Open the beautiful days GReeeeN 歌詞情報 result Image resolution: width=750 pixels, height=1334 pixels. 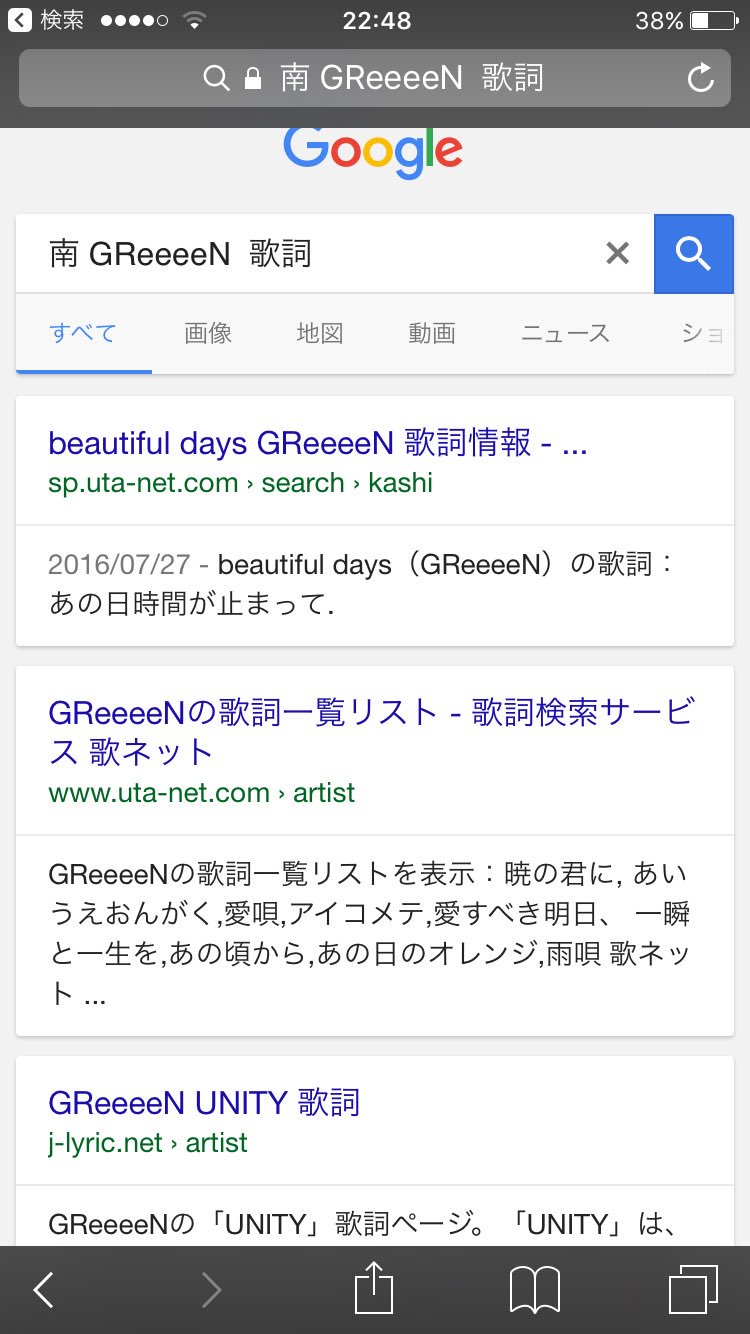pyautogui.click(x=318, y=442)
